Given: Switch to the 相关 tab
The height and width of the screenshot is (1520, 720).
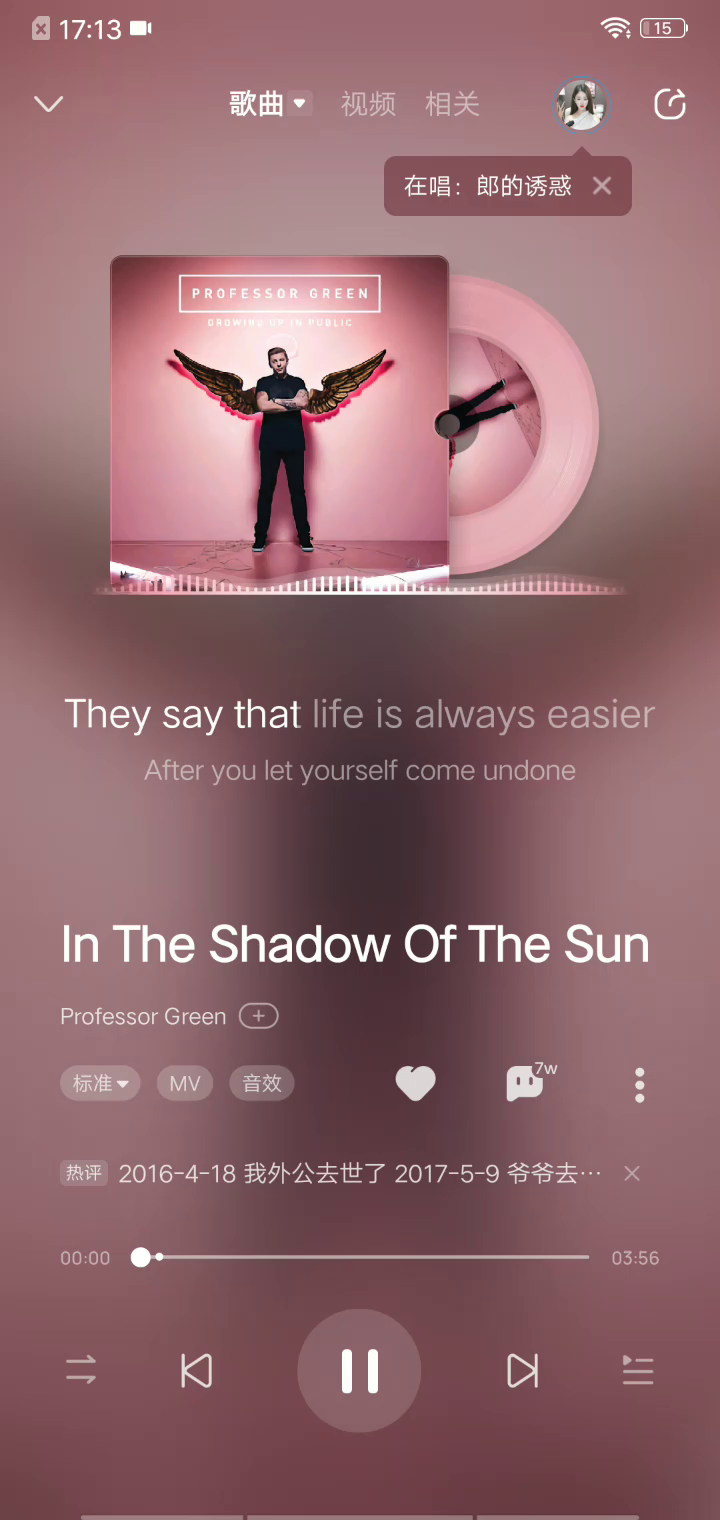Looking at the screenshot, I should point(452,104).
